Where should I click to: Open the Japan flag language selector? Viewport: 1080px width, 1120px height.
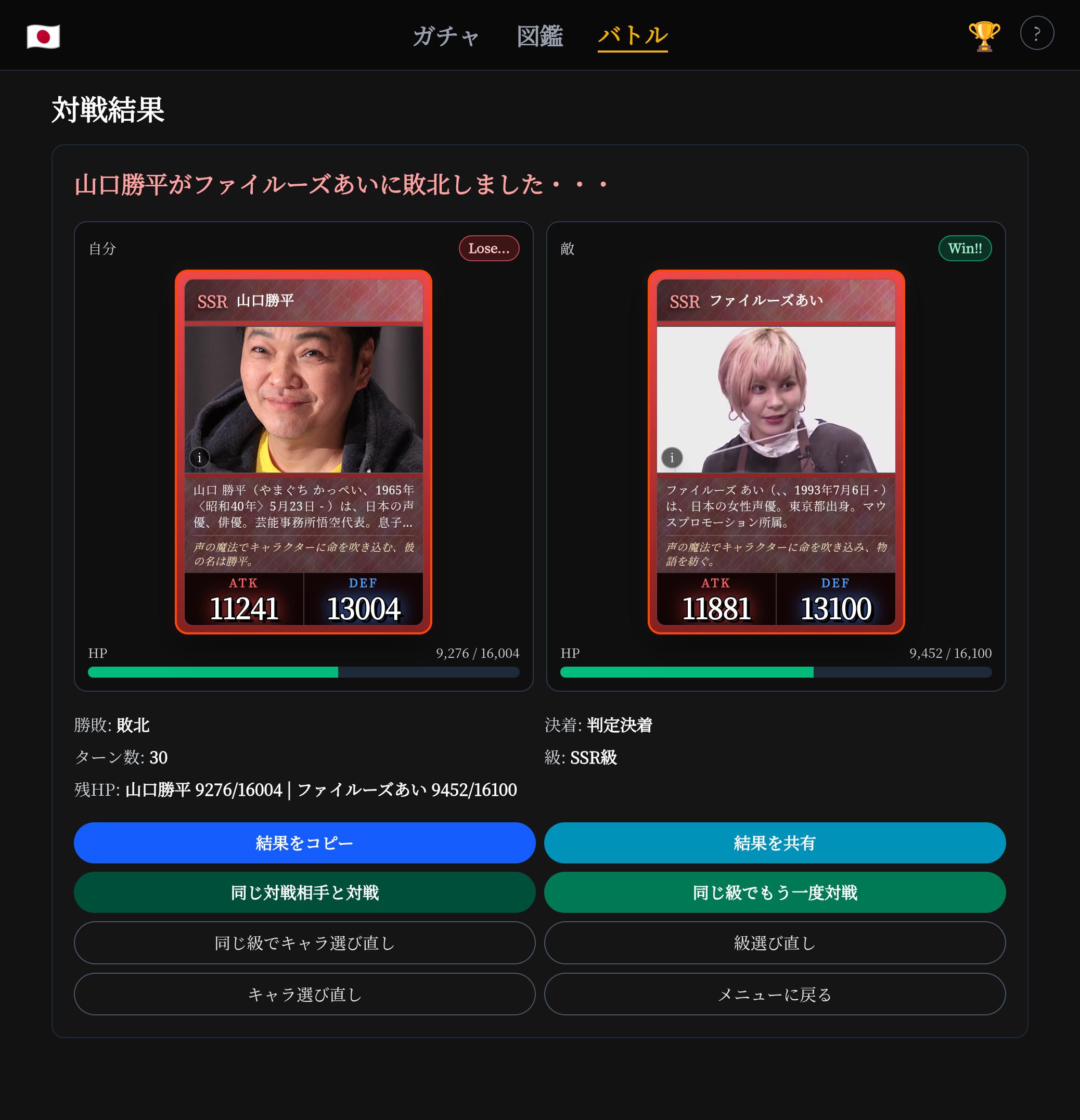43,36
